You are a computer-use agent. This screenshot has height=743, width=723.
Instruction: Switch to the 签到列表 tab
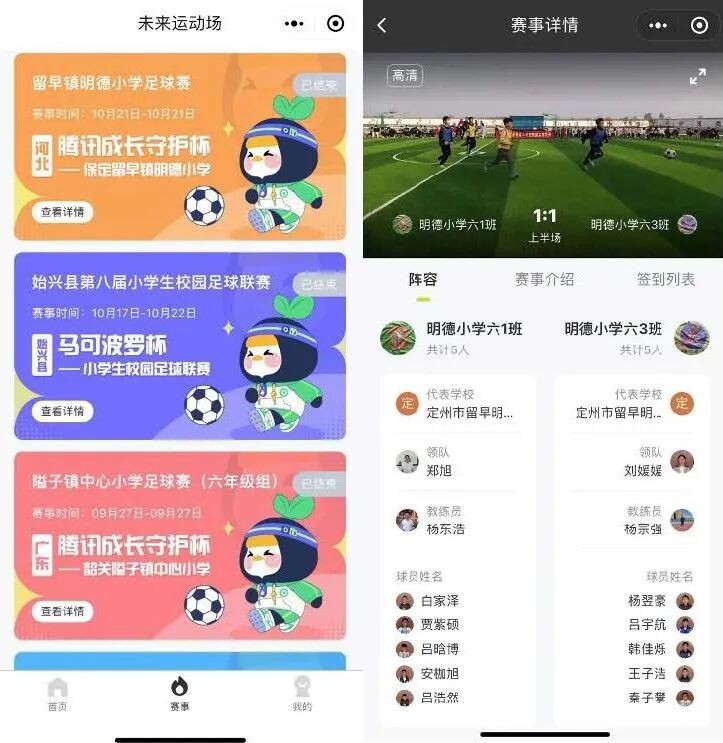tap(665, 280)
